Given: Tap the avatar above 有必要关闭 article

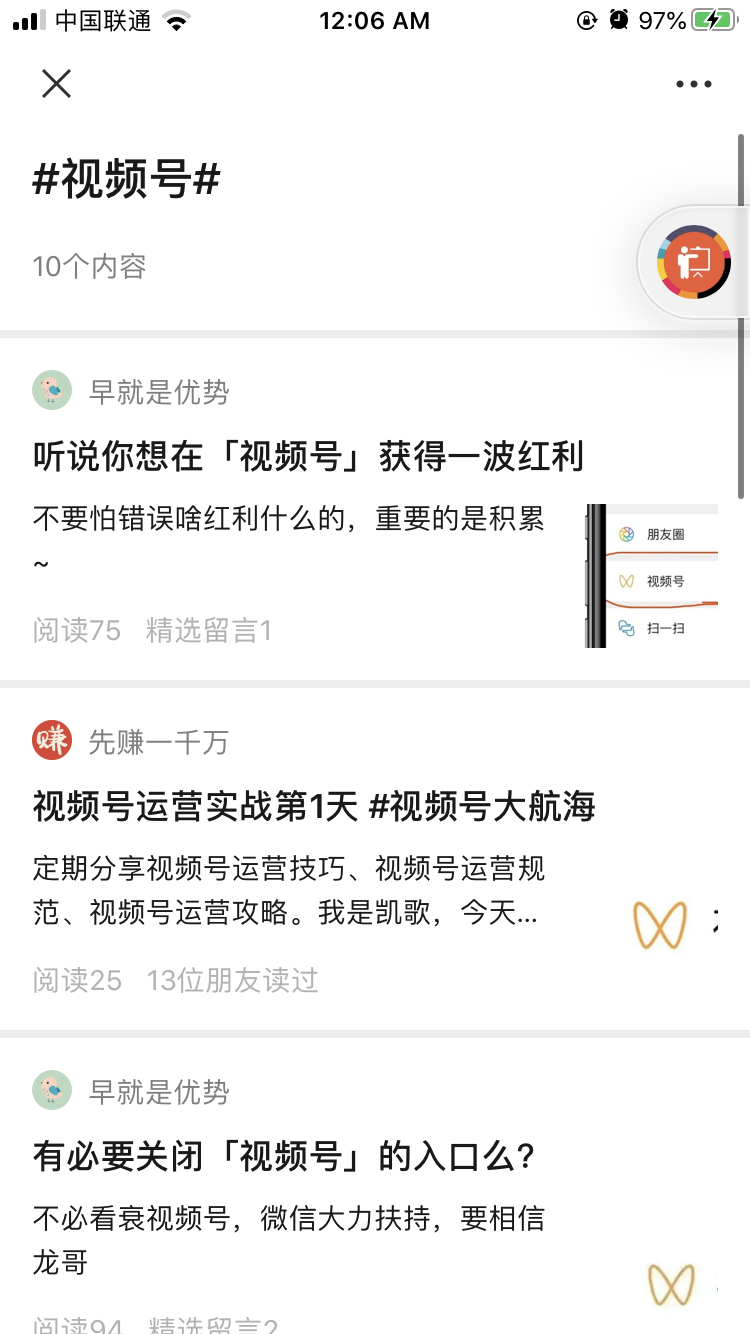Looking at the screenshot, I should (52, 1091).
